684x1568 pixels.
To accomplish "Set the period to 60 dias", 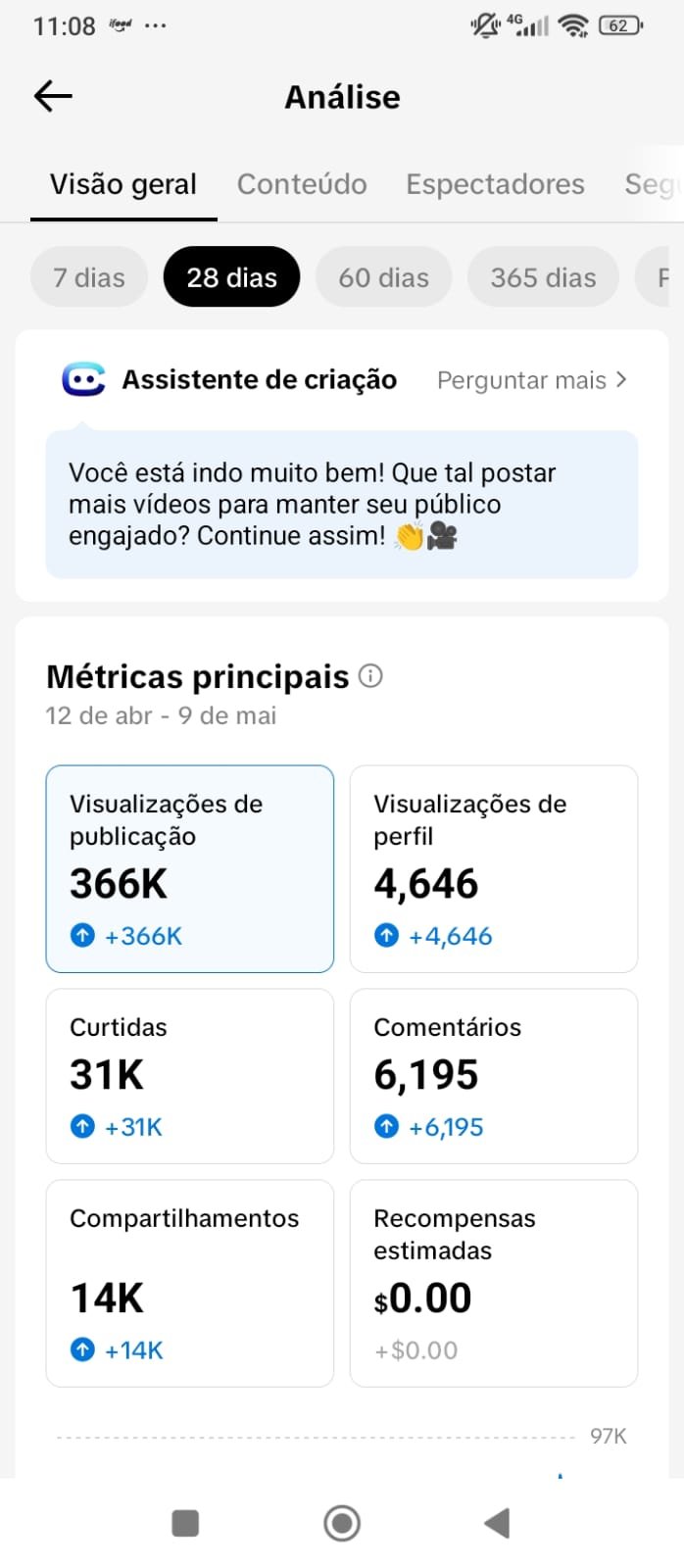I will click(383, 277).
